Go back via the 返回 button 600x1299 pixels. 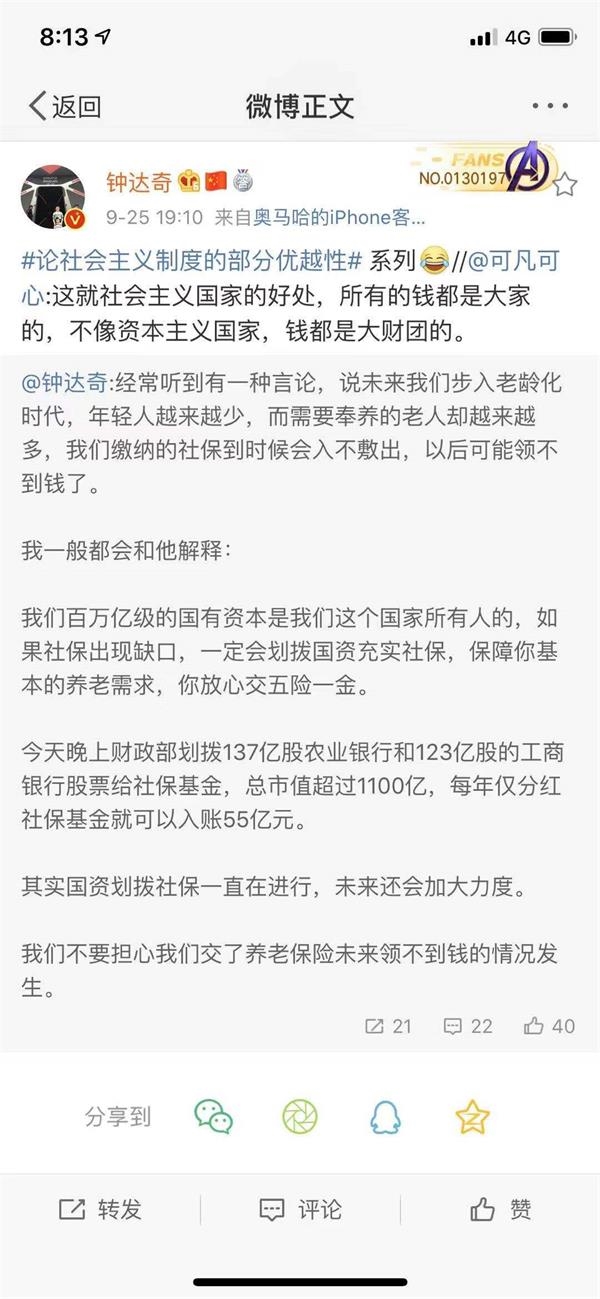coord(65,106)
